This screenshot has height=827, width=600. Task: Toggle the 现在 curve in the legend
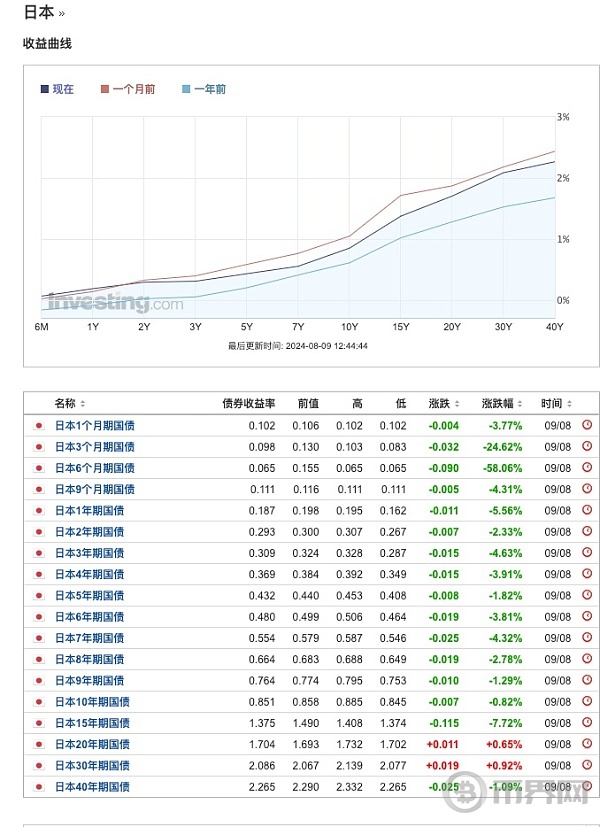pos(62,89)
